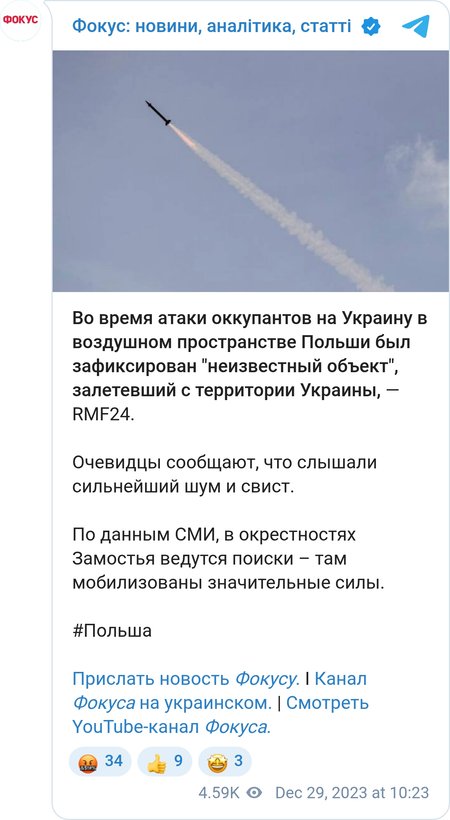Image resolution: width=450 pixels, height=820 pixels.
Task: Open Канал Фокуса на украинском link
Action: (x=220, y=691)
